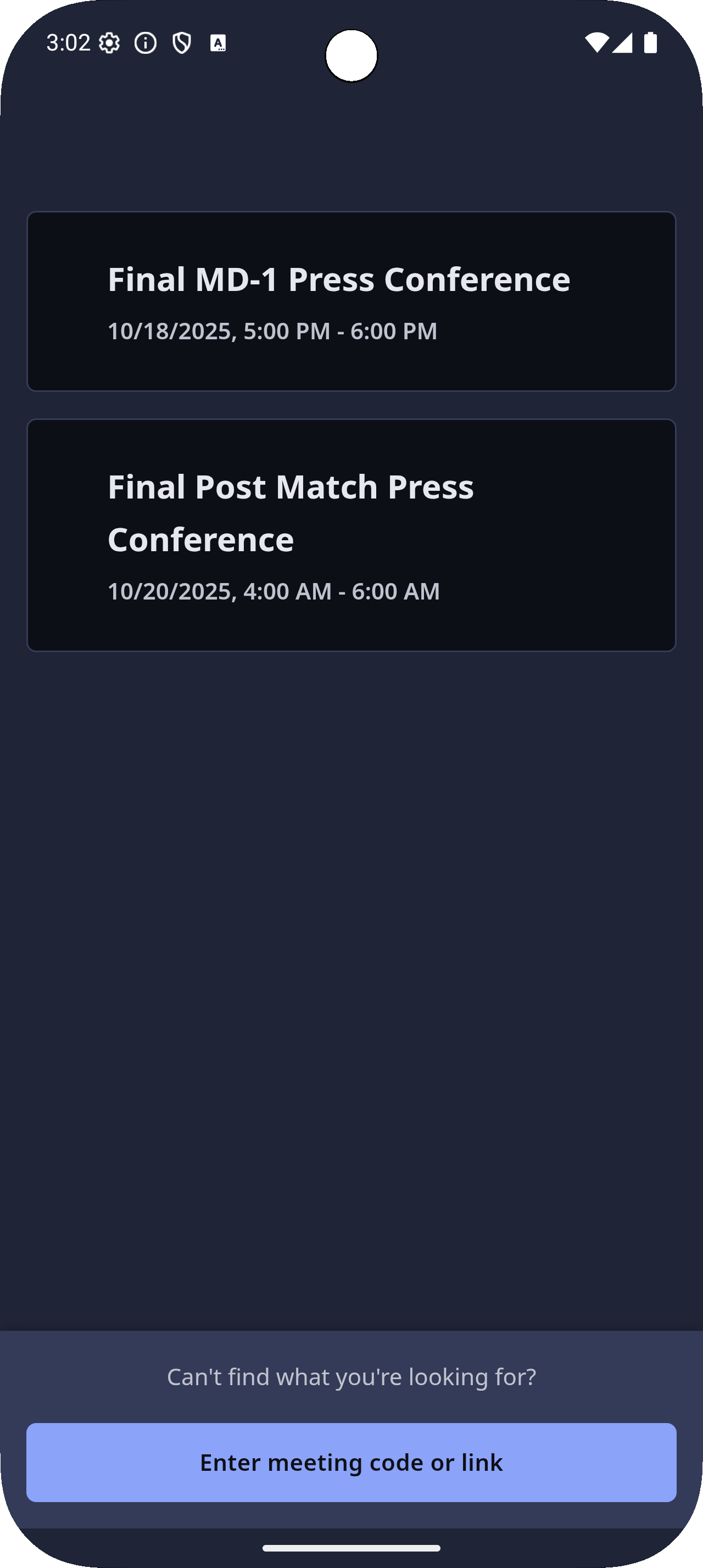Open the Final MD-1 Press Conference meeting
This screenshot has width=703, height=1568.
click(x=351, y=301)
